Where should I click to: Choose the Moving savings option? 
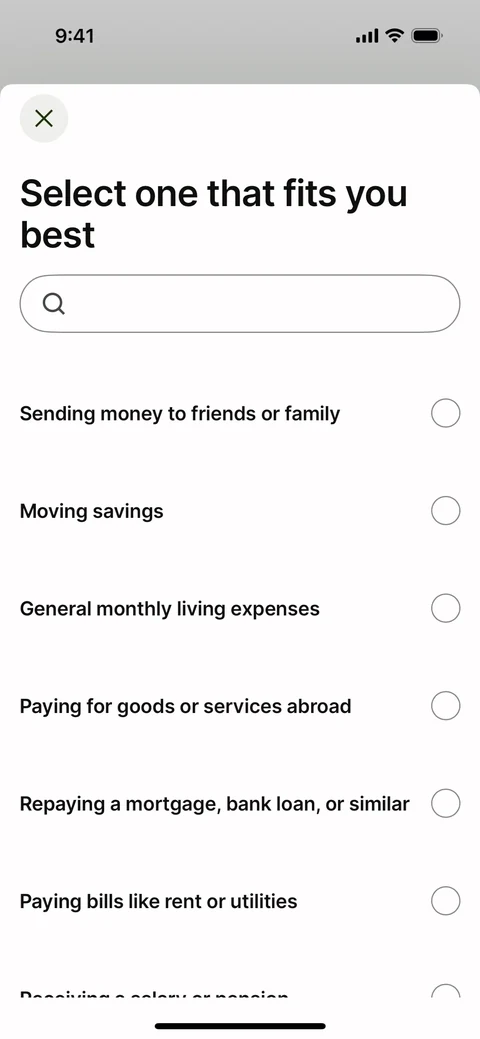(240, 511)
